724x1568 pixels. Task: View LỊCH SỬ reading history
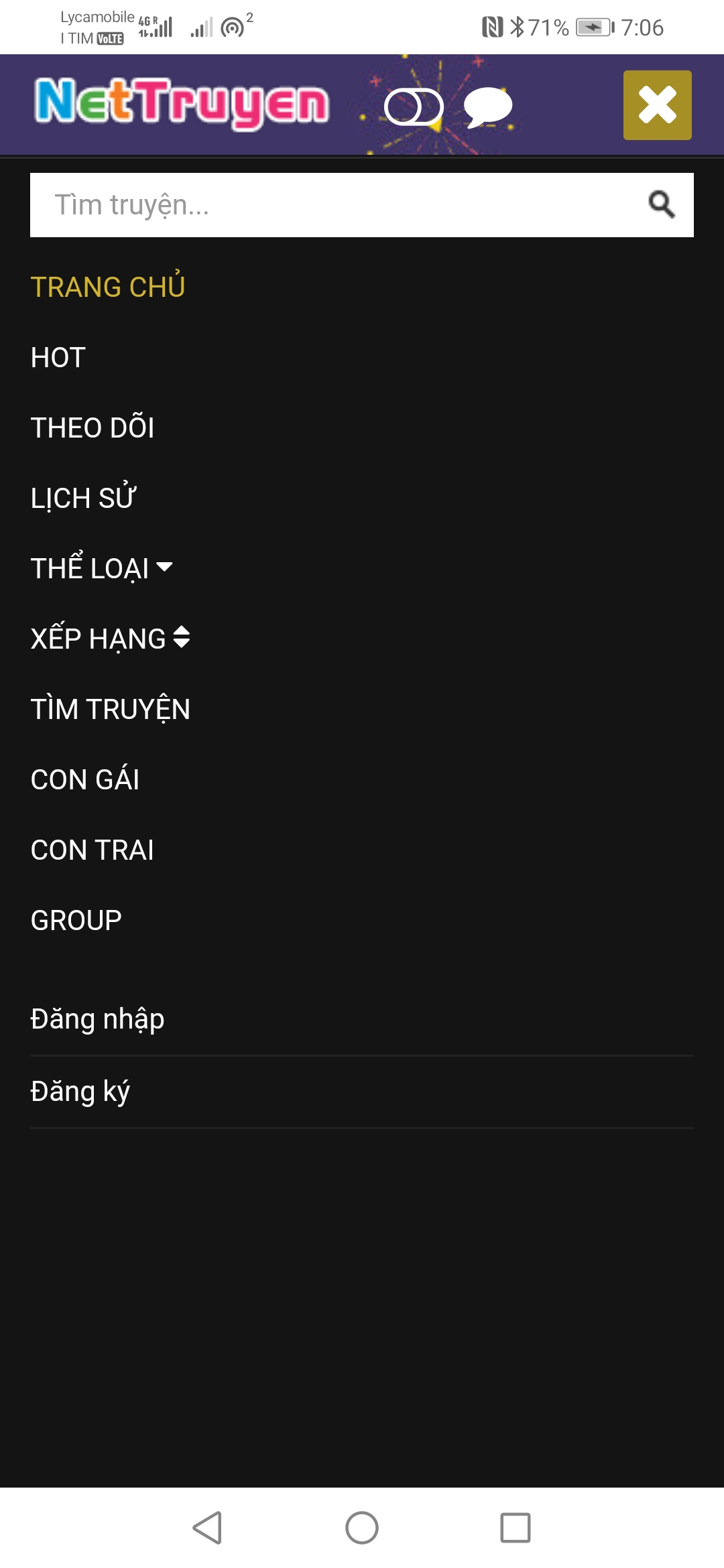[x=83, y=499]
